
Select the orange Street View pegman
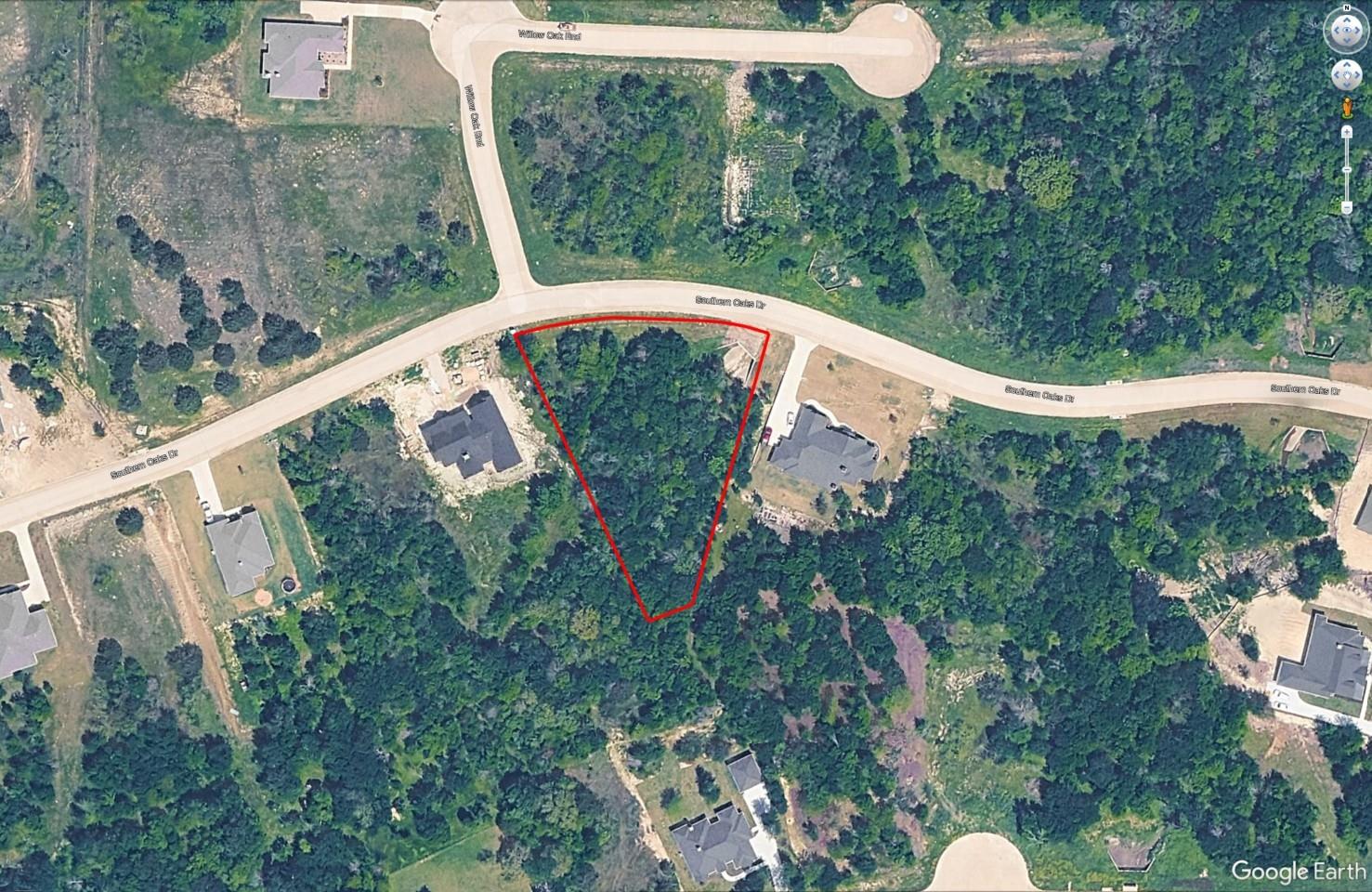click(x=1347, y=108)
